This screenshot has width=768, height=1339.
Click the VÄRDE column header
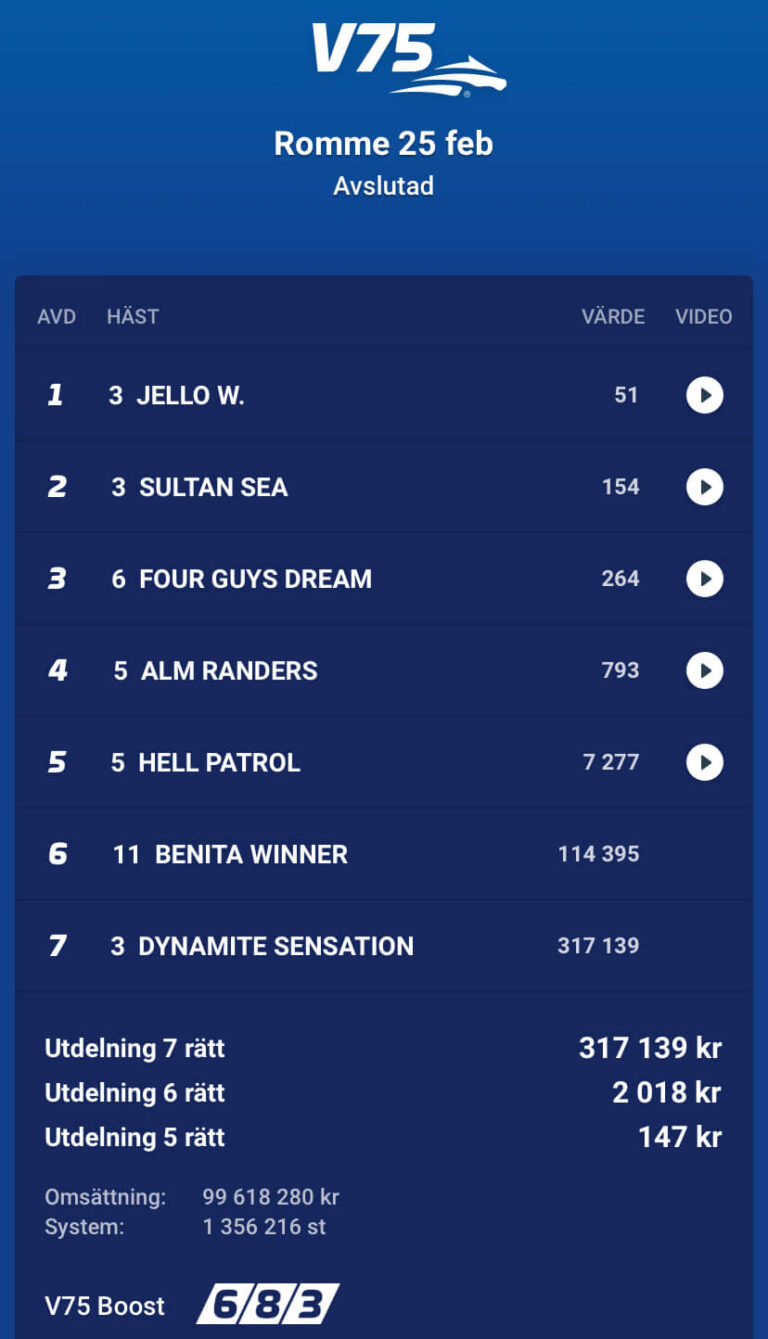613,316
